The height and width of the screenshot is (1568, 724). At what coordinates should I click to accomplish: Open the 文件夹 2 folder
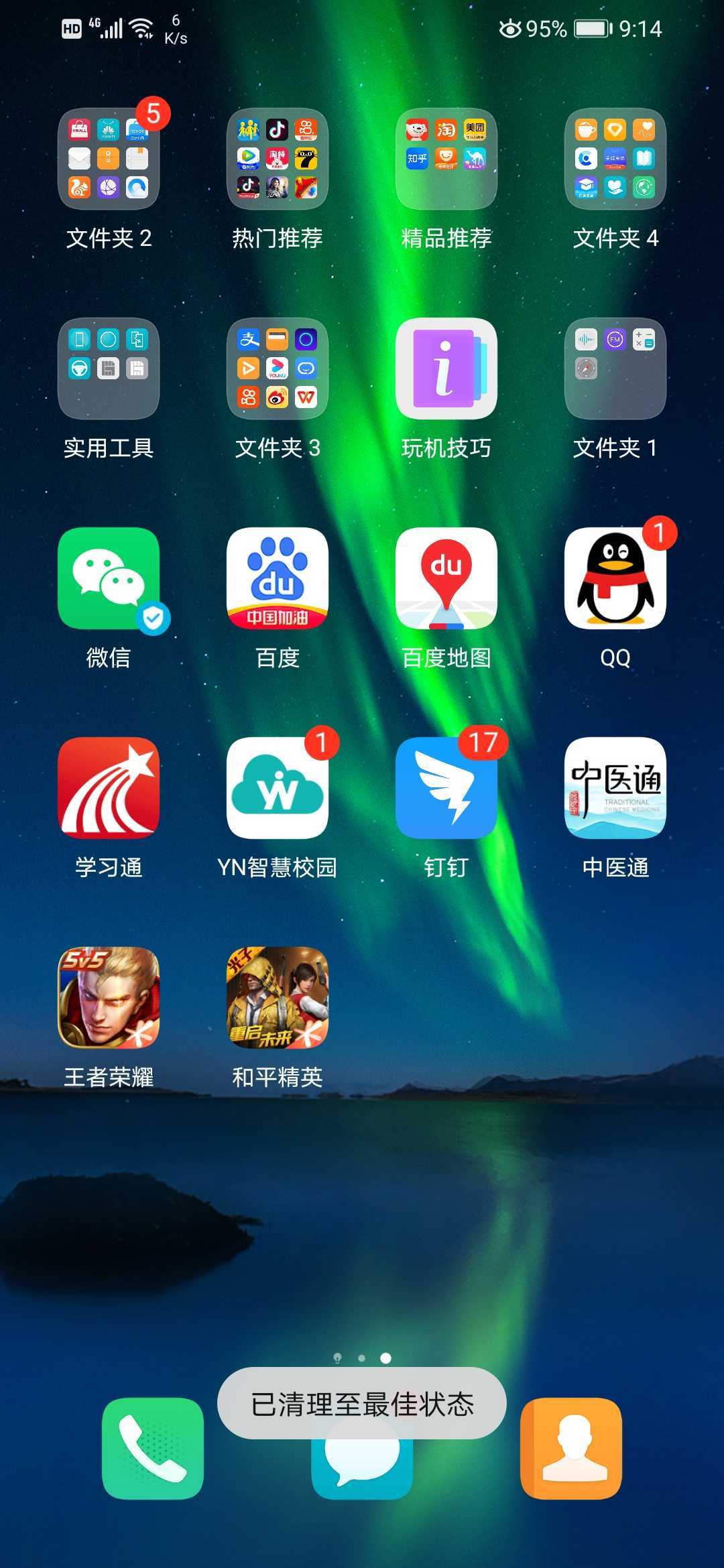(109, 159)
